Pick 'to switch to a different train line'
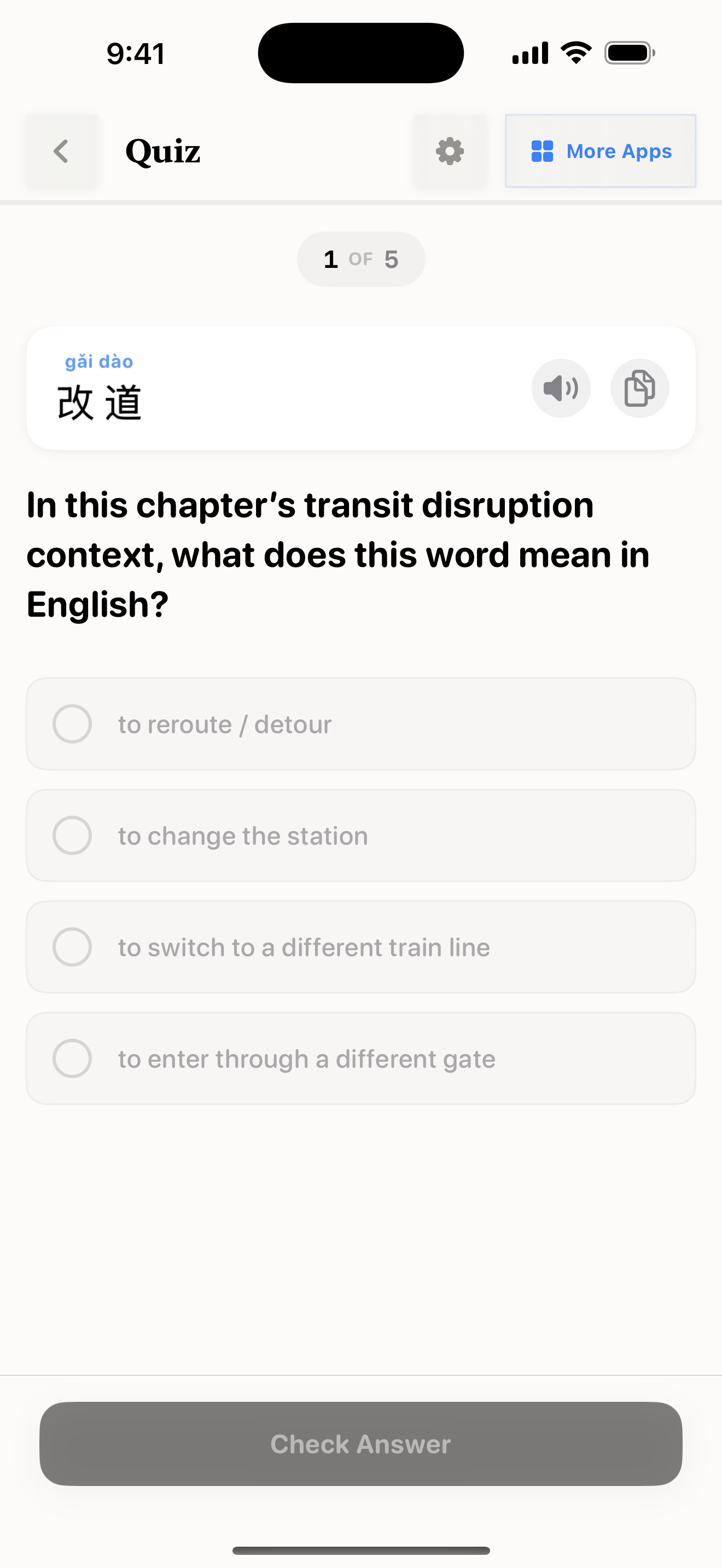Screen dimensions: 722x1568 (360, 946)
